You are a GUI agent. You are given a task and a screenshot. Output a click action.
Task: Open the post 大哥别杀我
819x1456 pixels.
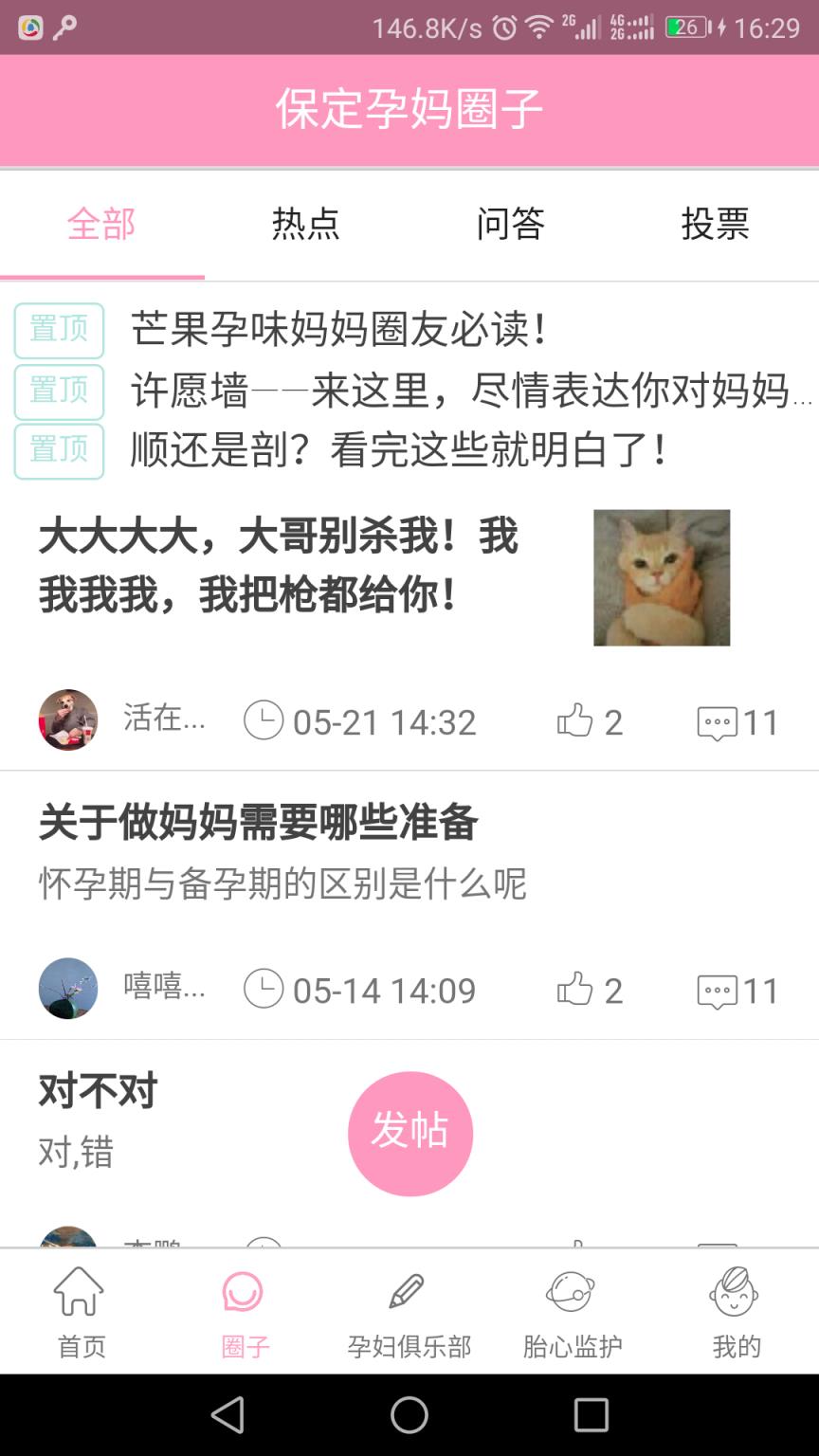coord(278,566)
